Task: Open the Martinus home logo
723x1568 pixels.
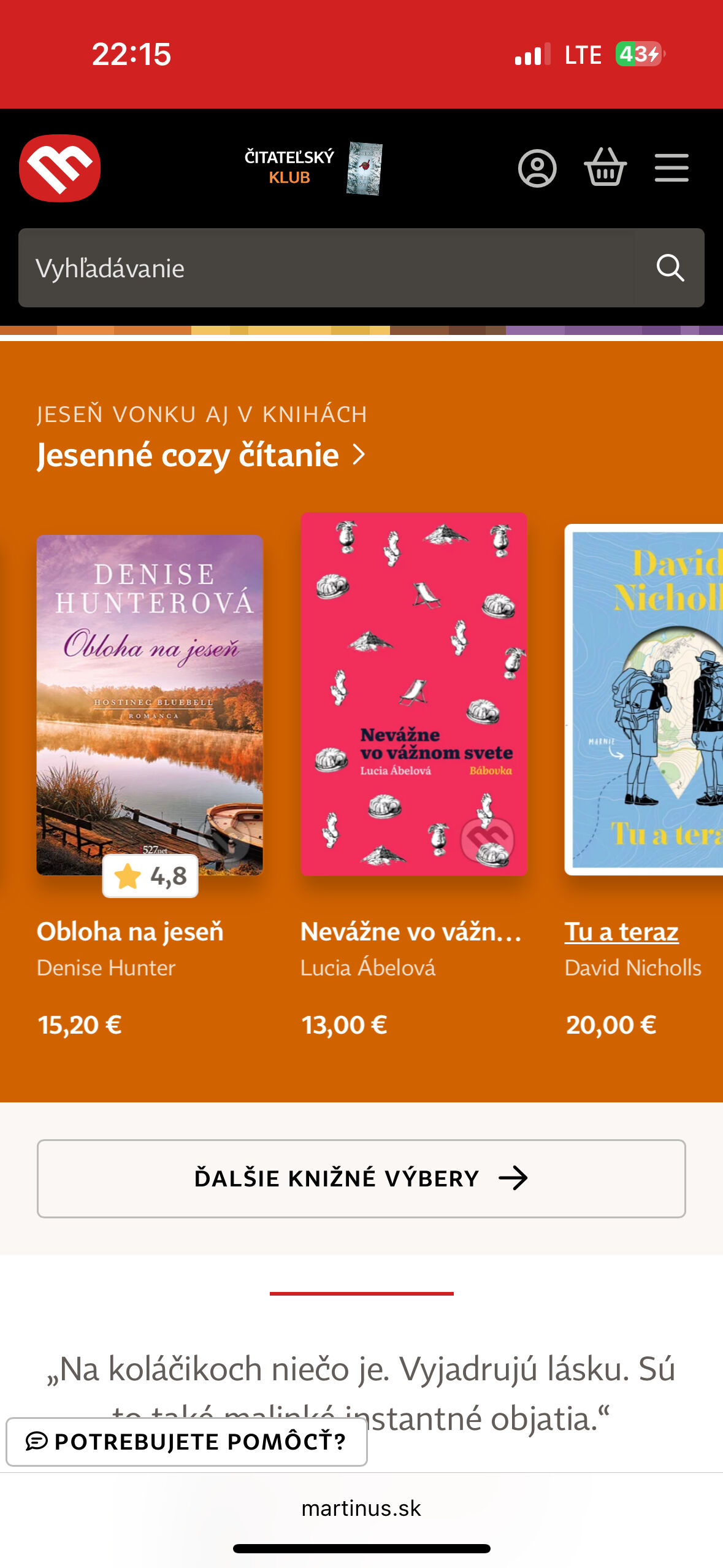Action: click(x=59, y=168)
